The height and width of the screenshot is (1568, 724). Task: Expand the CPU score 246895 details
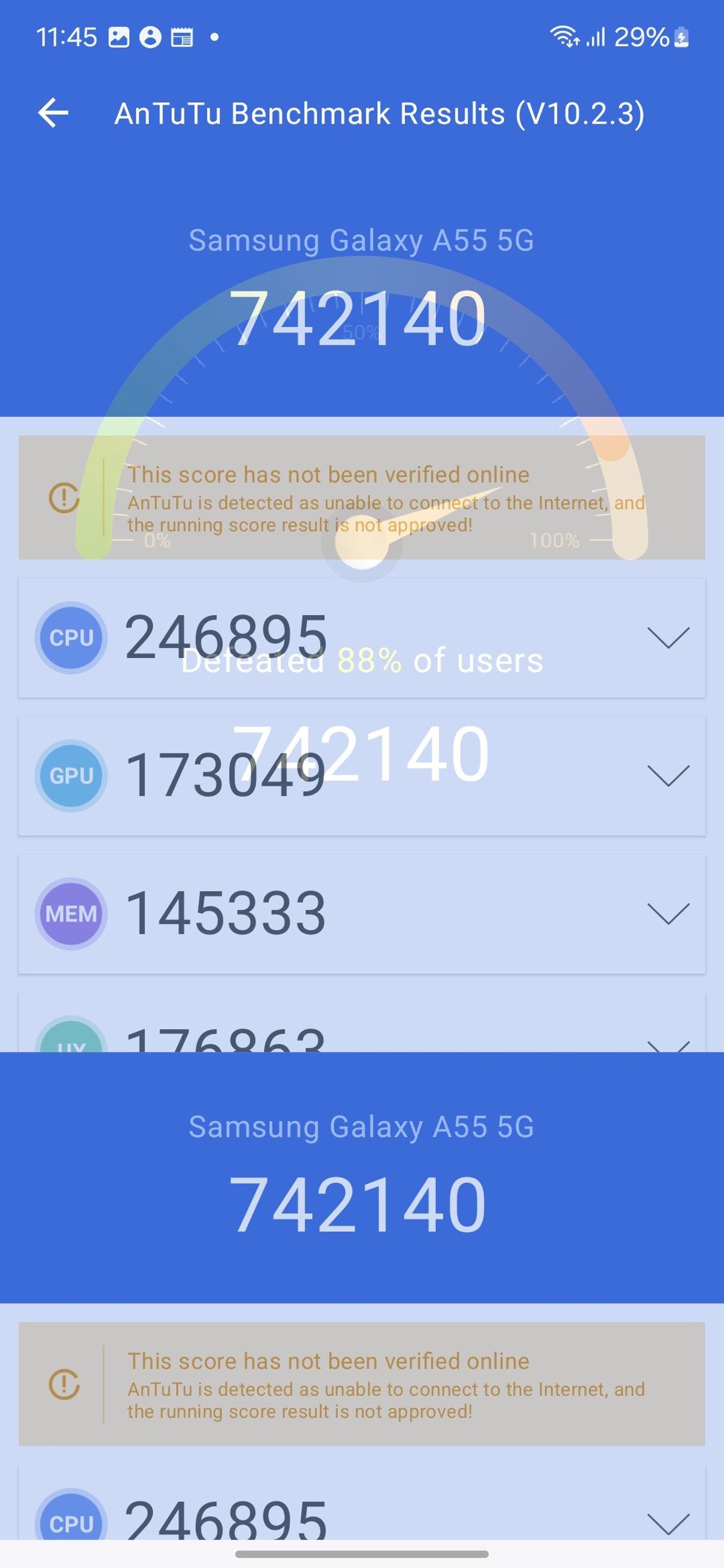(668, 638)
